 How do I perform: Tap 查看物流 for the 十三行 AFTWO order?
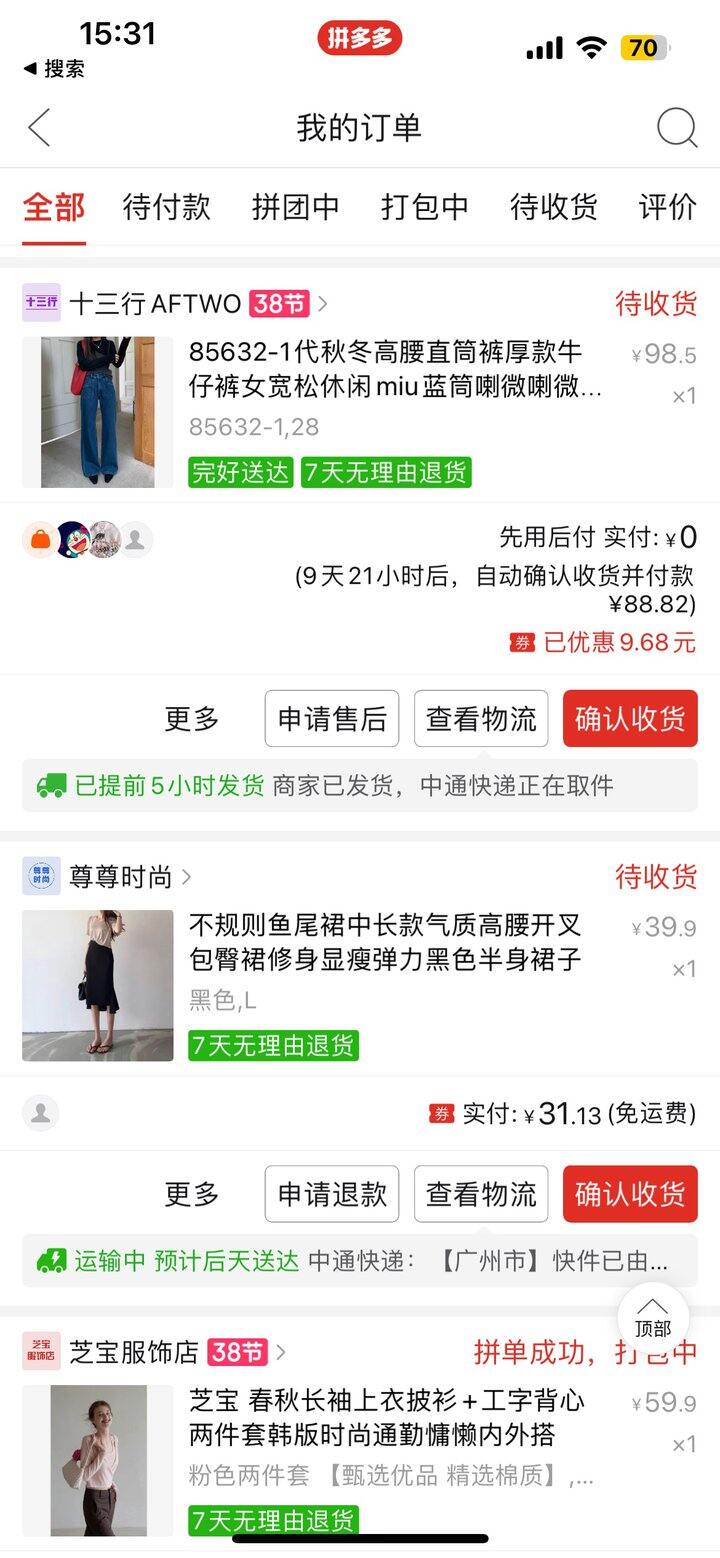(481, 718)
